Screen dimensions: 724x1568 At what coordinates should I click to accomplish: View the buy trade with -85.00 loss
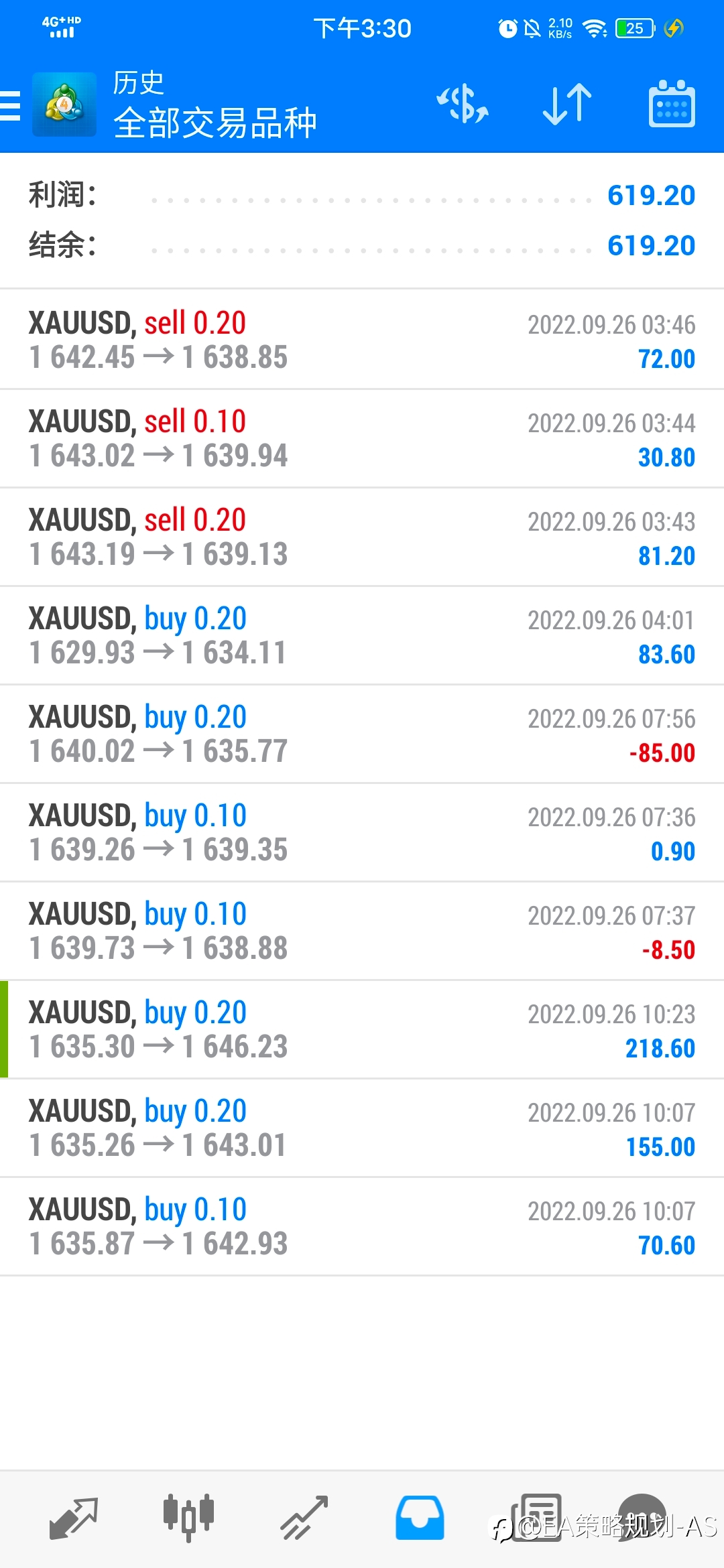pyautogui.click(x=362, y=734)
